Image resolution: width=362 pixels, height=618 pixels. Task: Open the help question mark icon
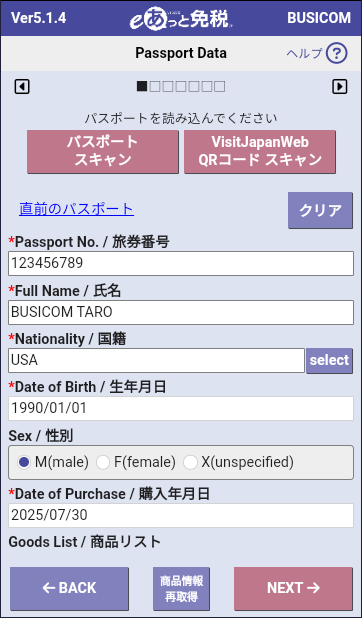pyautogui.click(x=336, y=53)
